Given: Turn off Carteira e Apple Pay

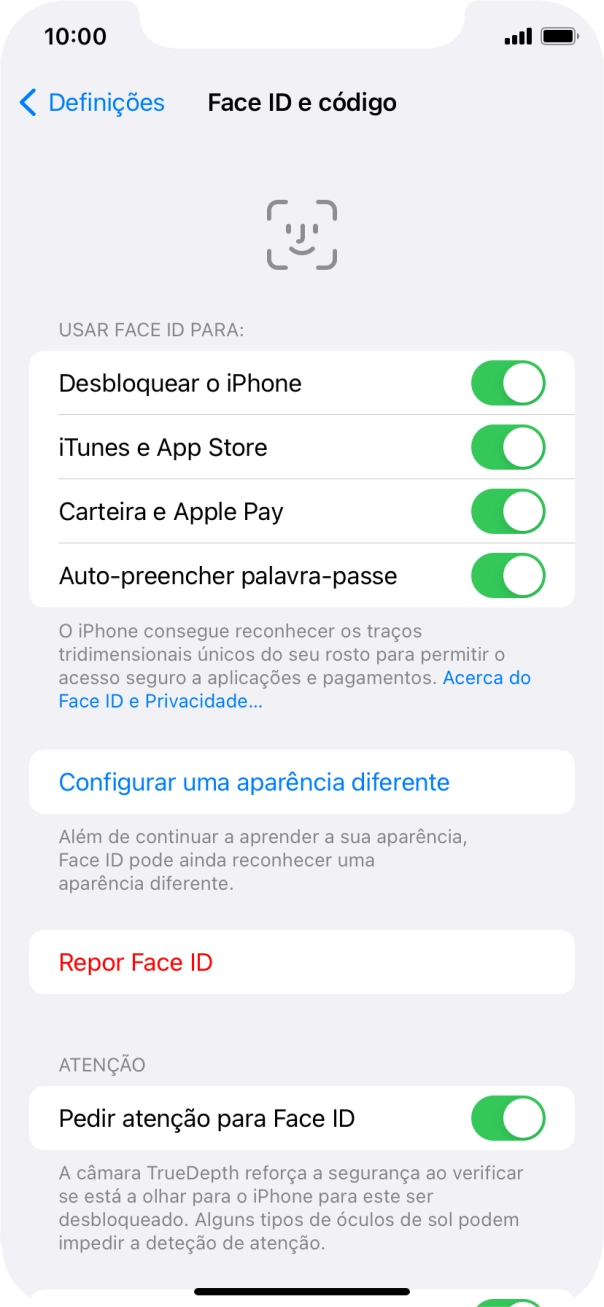Looking at the screenshot, I should tap(508, 512).
